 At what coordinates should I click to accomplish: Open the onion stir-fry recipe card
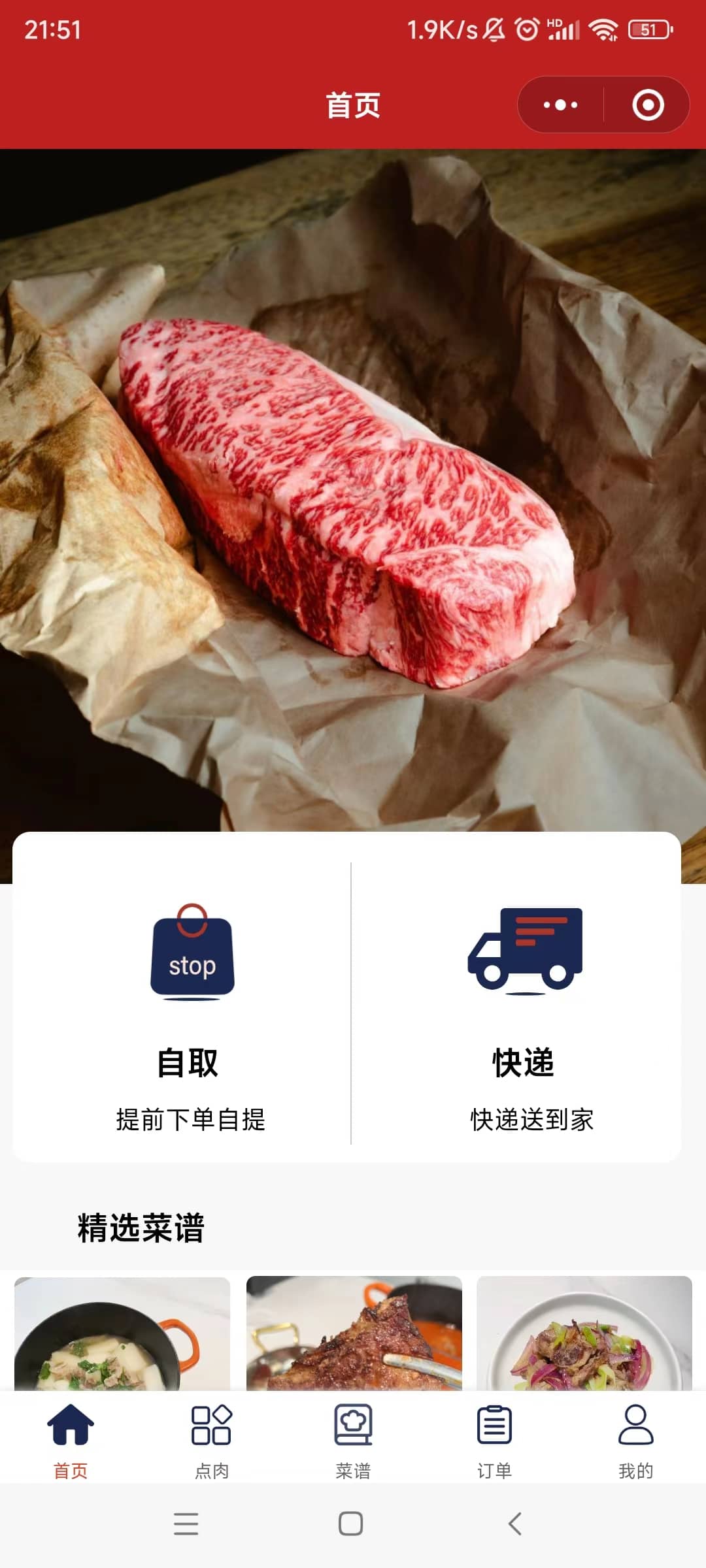[x=584, y=1333]
